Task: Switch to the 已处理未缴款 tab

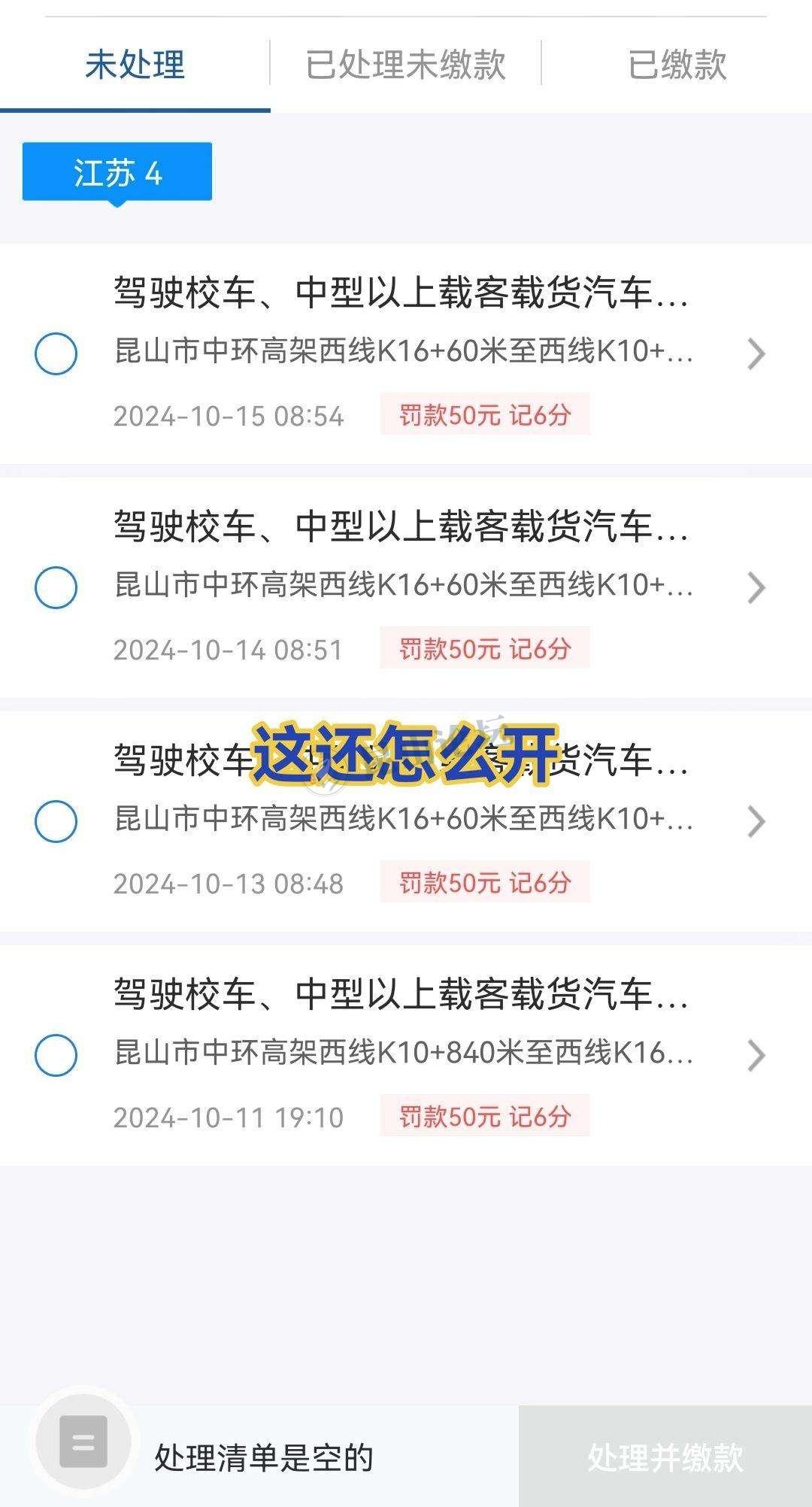Action: 405,65
